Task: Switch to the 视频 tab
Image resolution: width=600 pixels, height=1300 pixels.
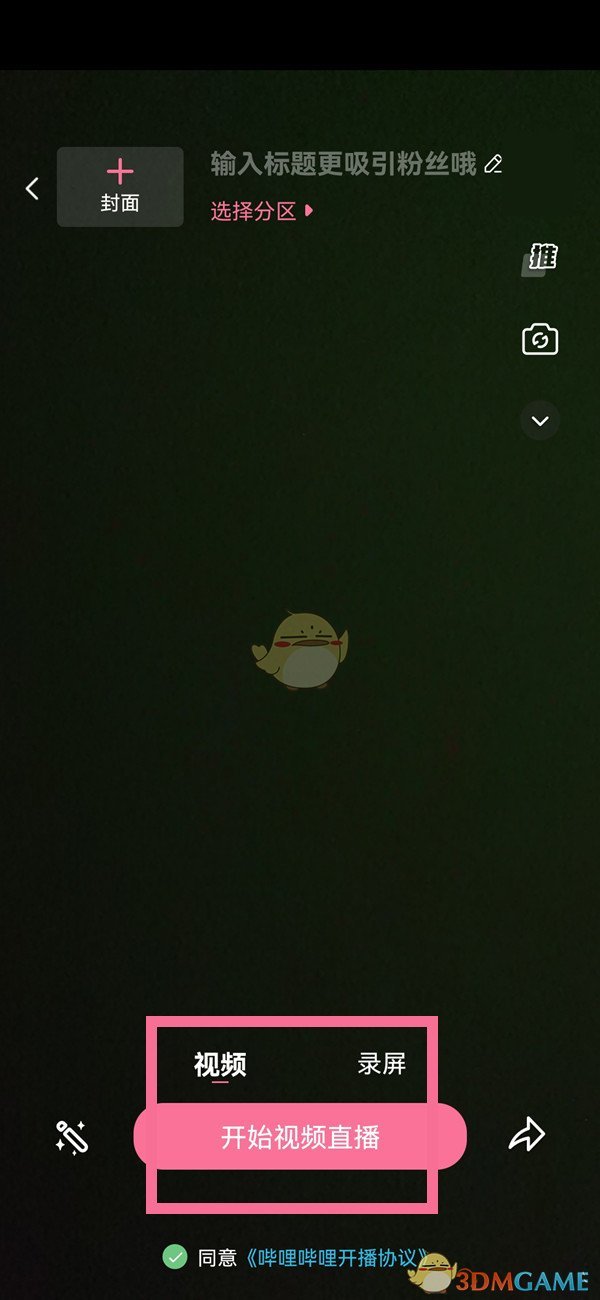Action: pos(220,1065)
